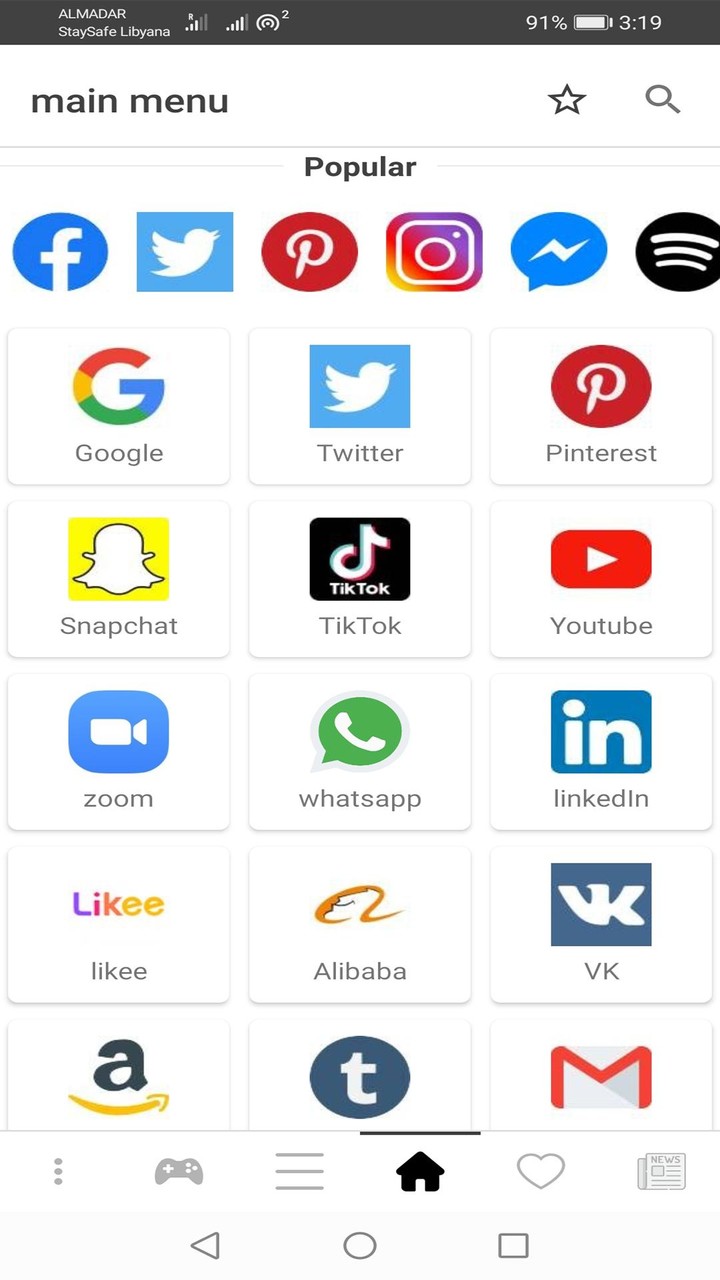Switch to the Games section
Screen dimensions: 720x1280
point(178,1170)
